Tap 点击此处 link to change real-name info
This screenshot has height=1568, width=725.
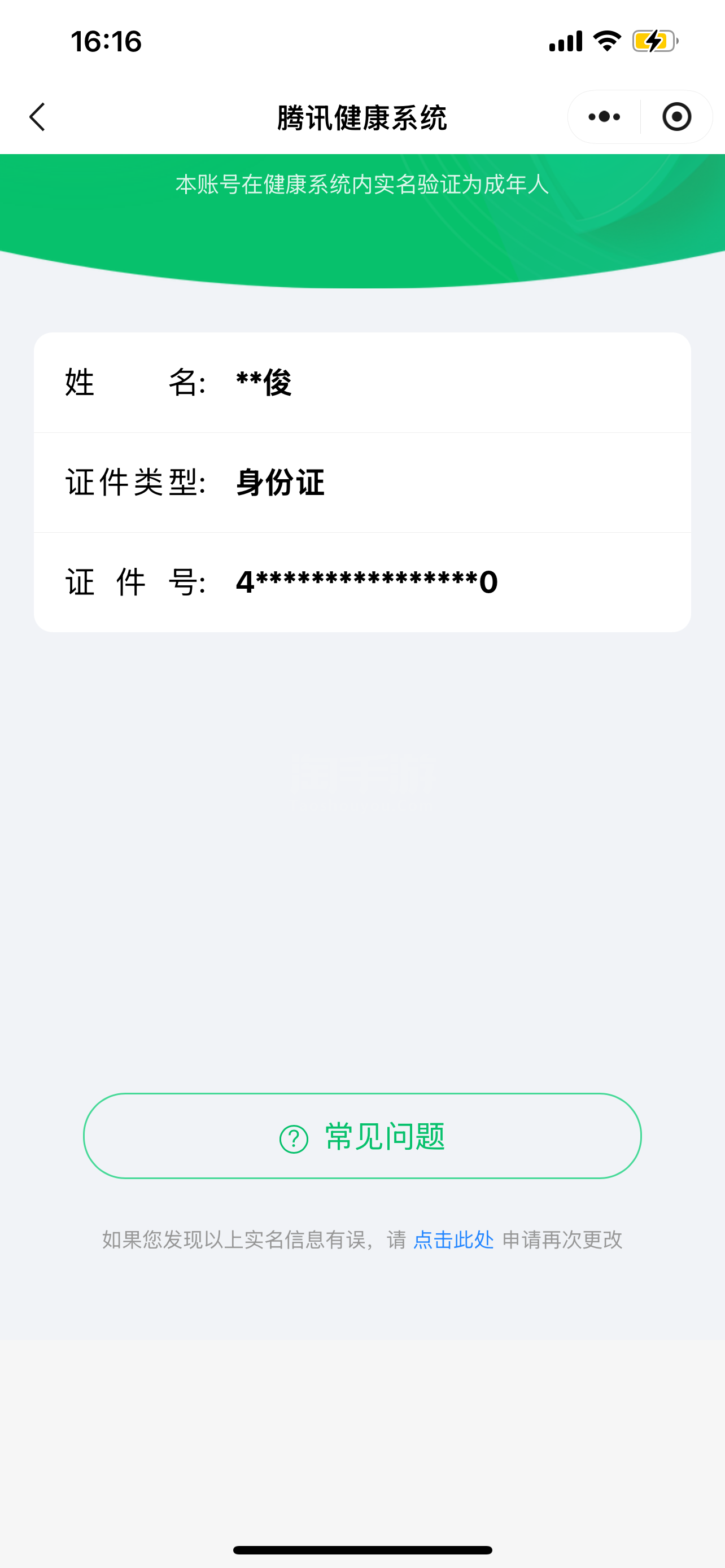[453, 1239]
